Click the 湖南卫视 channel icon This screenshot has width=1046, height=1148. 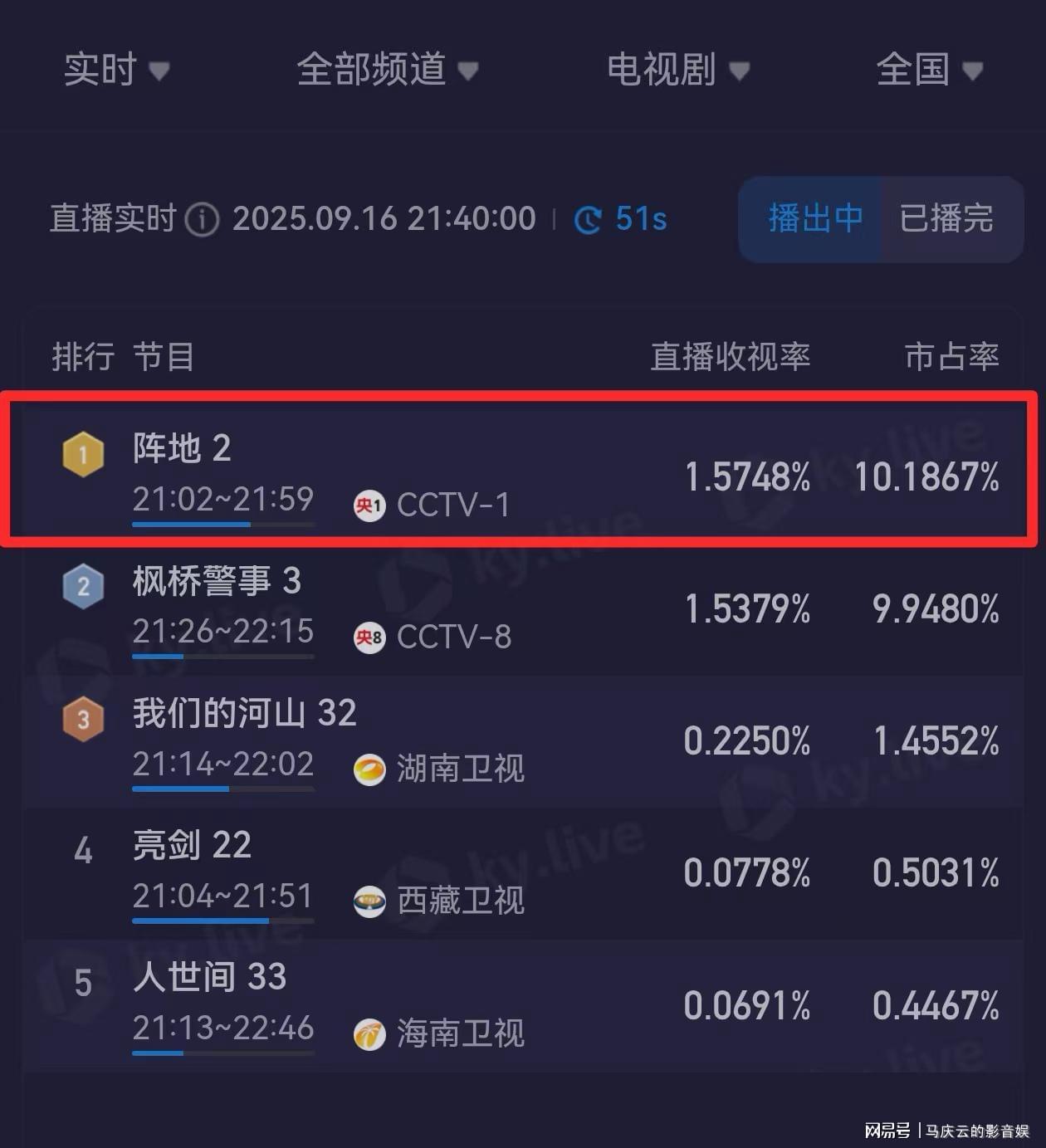pos(370,769)
